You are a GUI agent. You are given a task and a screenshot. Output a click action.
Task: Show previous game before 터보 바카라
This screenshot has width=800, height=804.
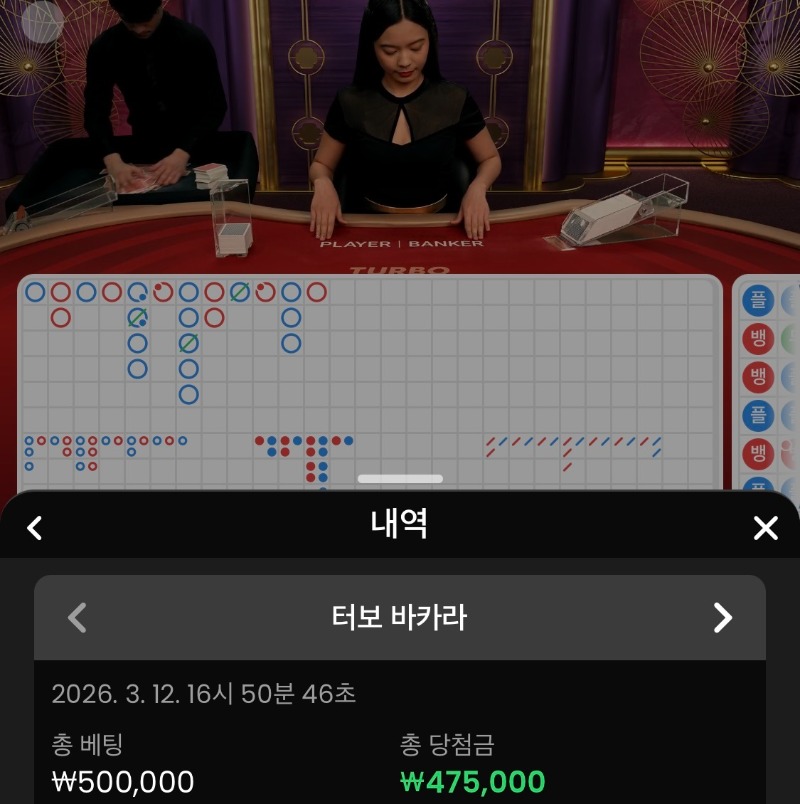77,618
